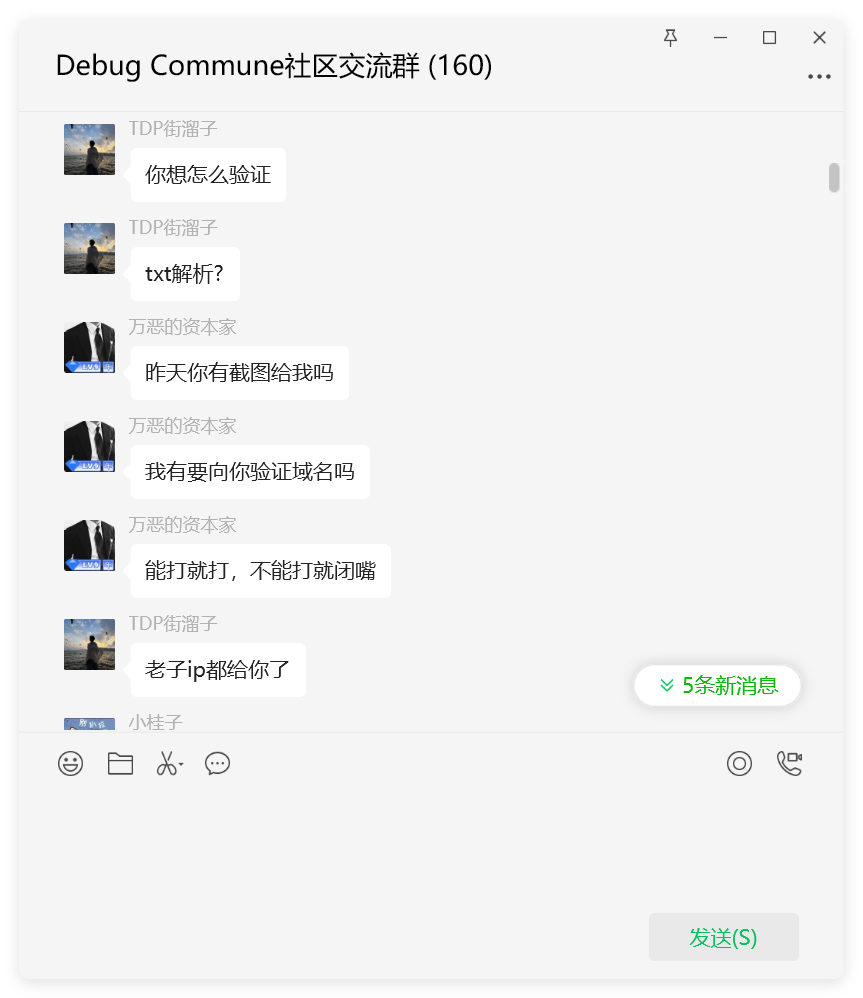Start a voice or video call
Image resolution: width=863 pixels, height=998 pixels.
pyautogui.click(x=789, y=764)
